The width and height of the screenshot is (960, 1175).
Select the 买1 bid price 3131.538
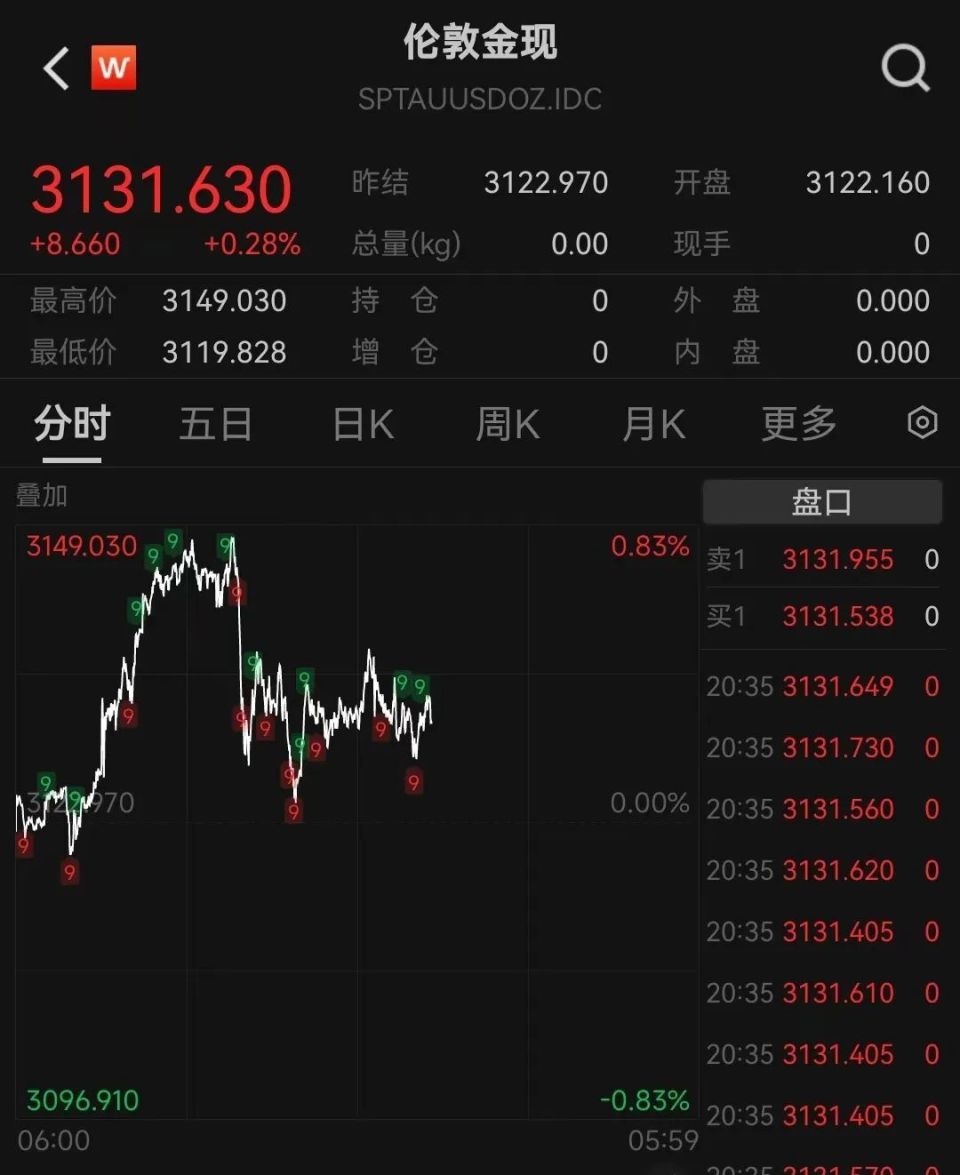pyautogui.click(x=838, y=617)
